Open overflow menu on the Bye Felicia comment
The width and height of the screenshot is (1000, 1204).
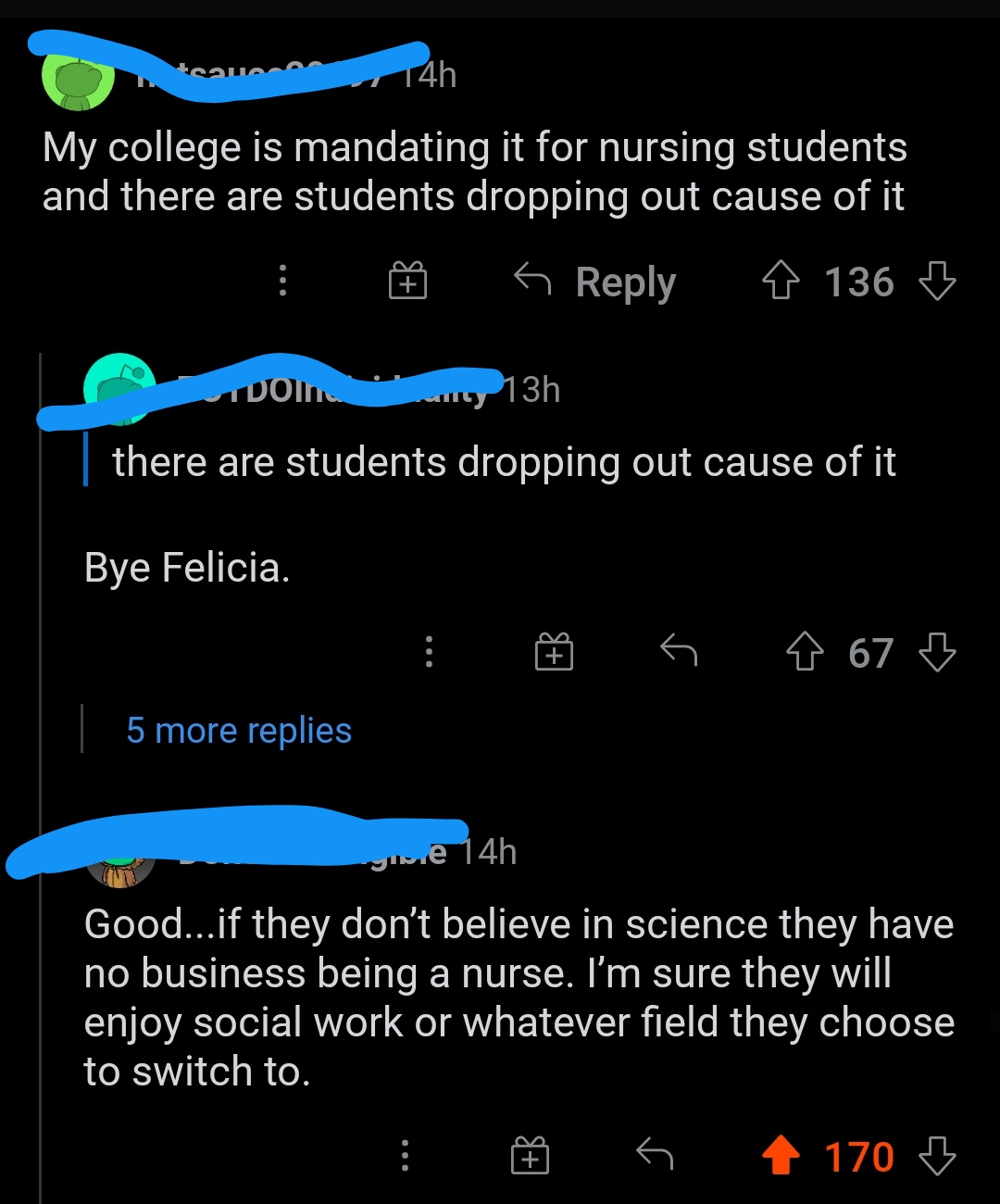click(429, 652)
